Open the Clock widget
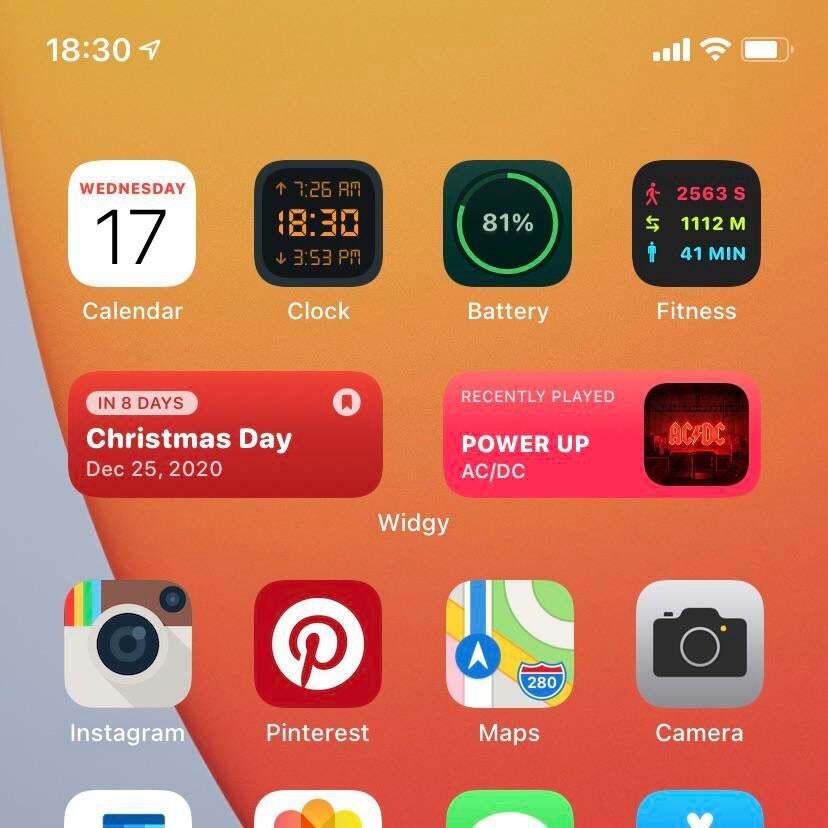The height and width of the screenshot is (828, 828). pyautogui.click(x=318, y=224)
